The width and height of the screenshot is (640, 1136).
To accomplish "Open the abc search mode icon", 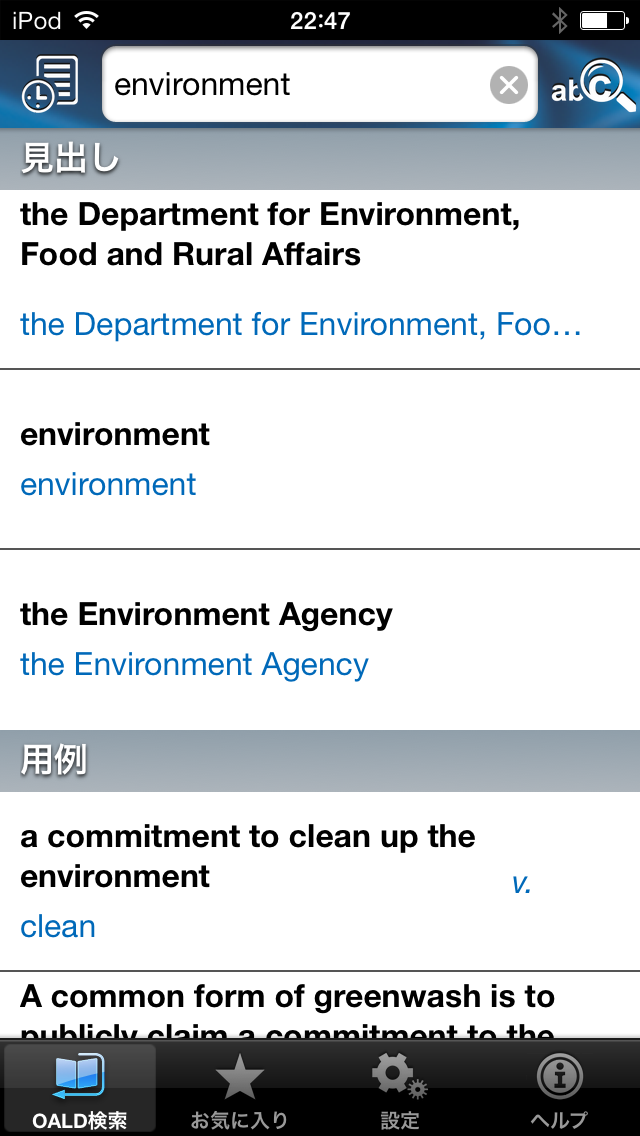I will [594, 85].
